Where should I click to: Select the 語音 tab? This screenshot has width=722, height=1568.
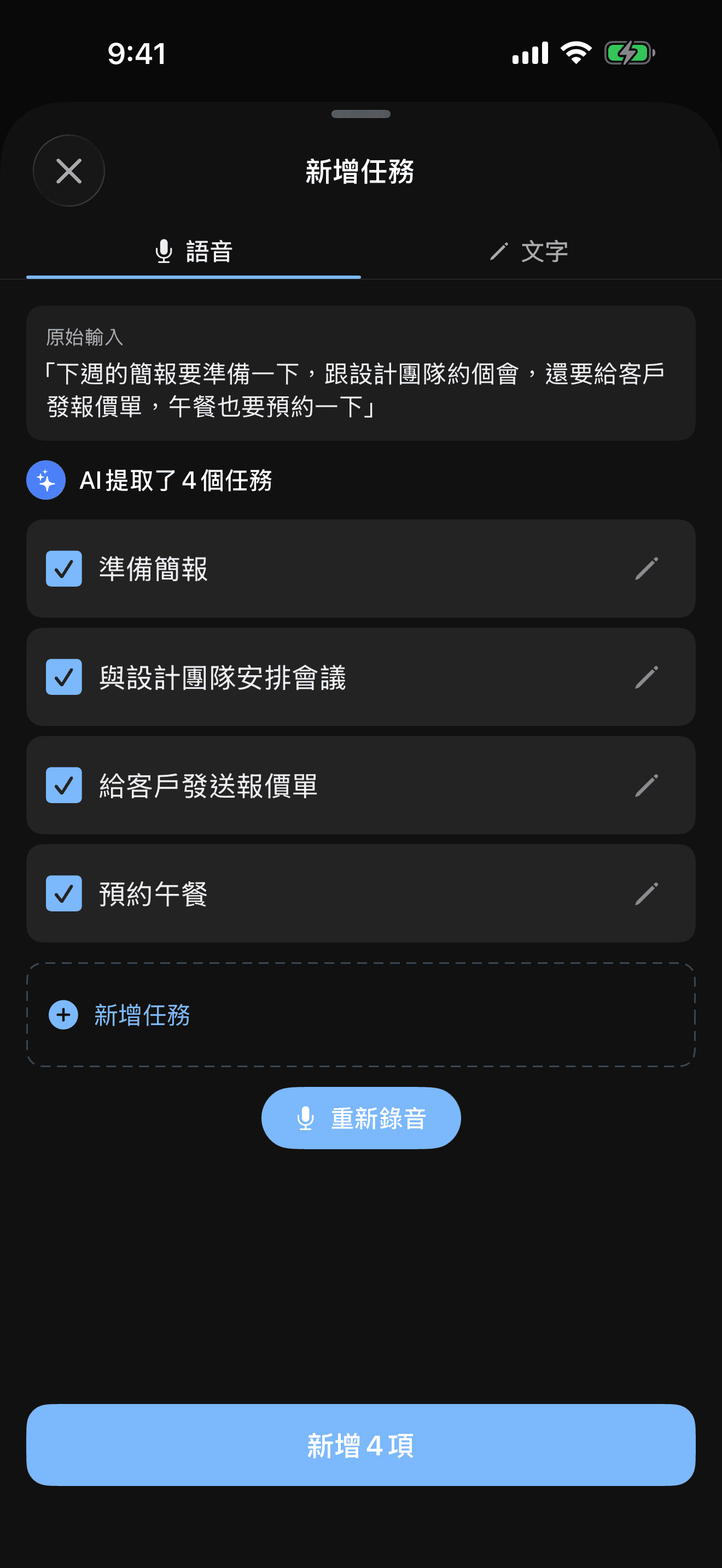coord(194,252)
